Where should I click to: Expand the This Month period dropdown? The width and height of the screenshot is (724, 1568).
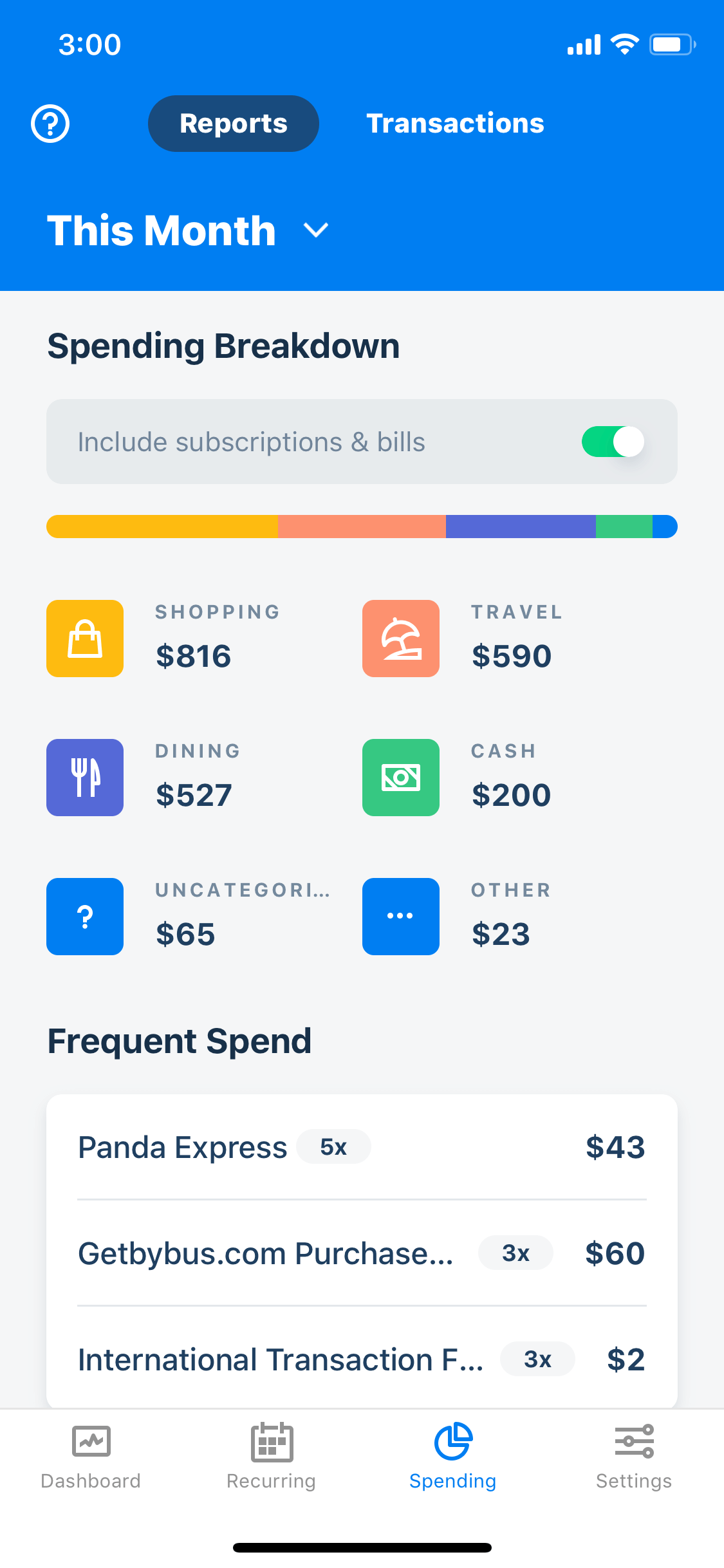[x=188, y=230]
